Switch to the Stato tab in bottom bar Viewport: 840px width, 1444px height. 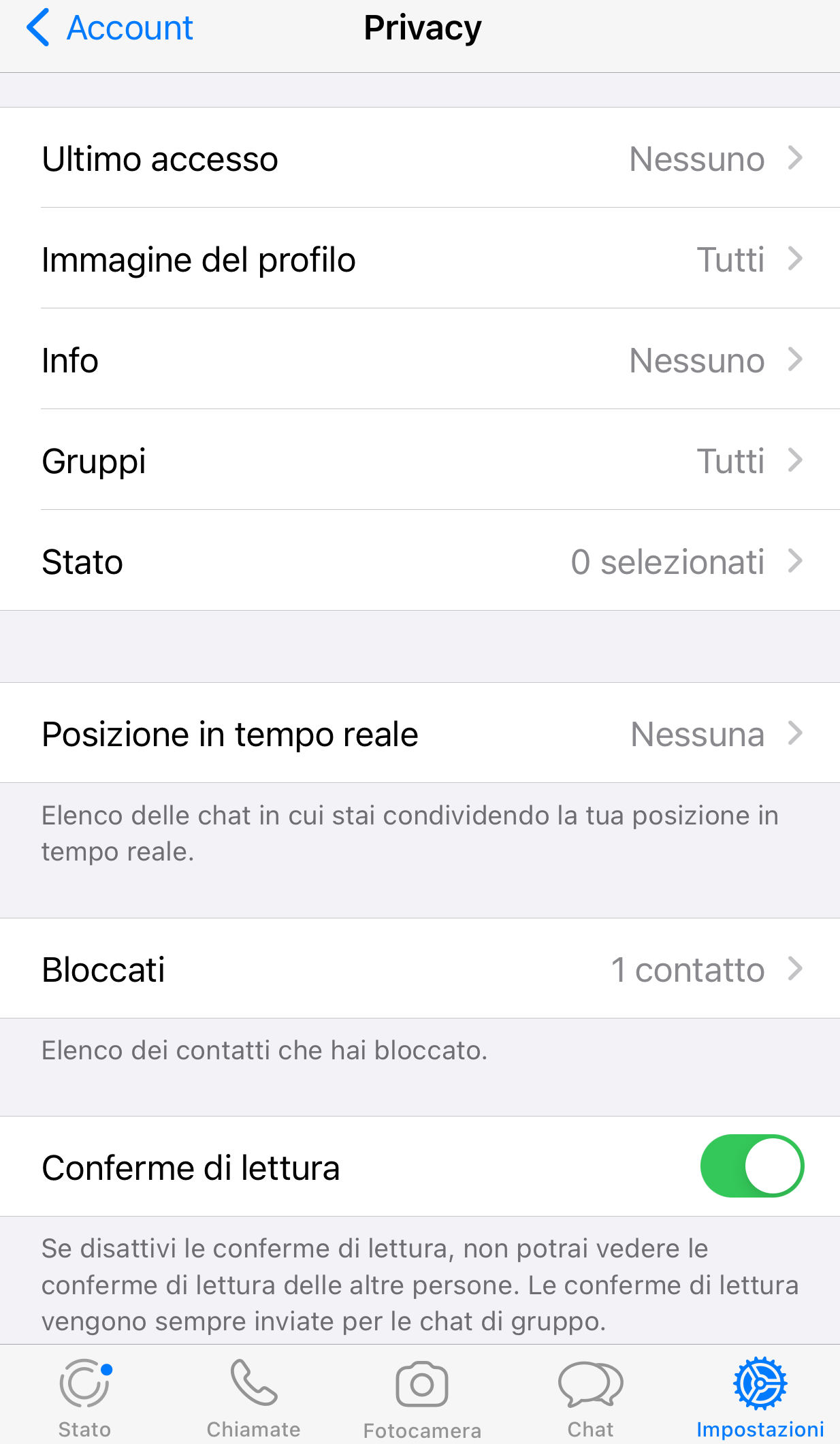pos(84,1397)
